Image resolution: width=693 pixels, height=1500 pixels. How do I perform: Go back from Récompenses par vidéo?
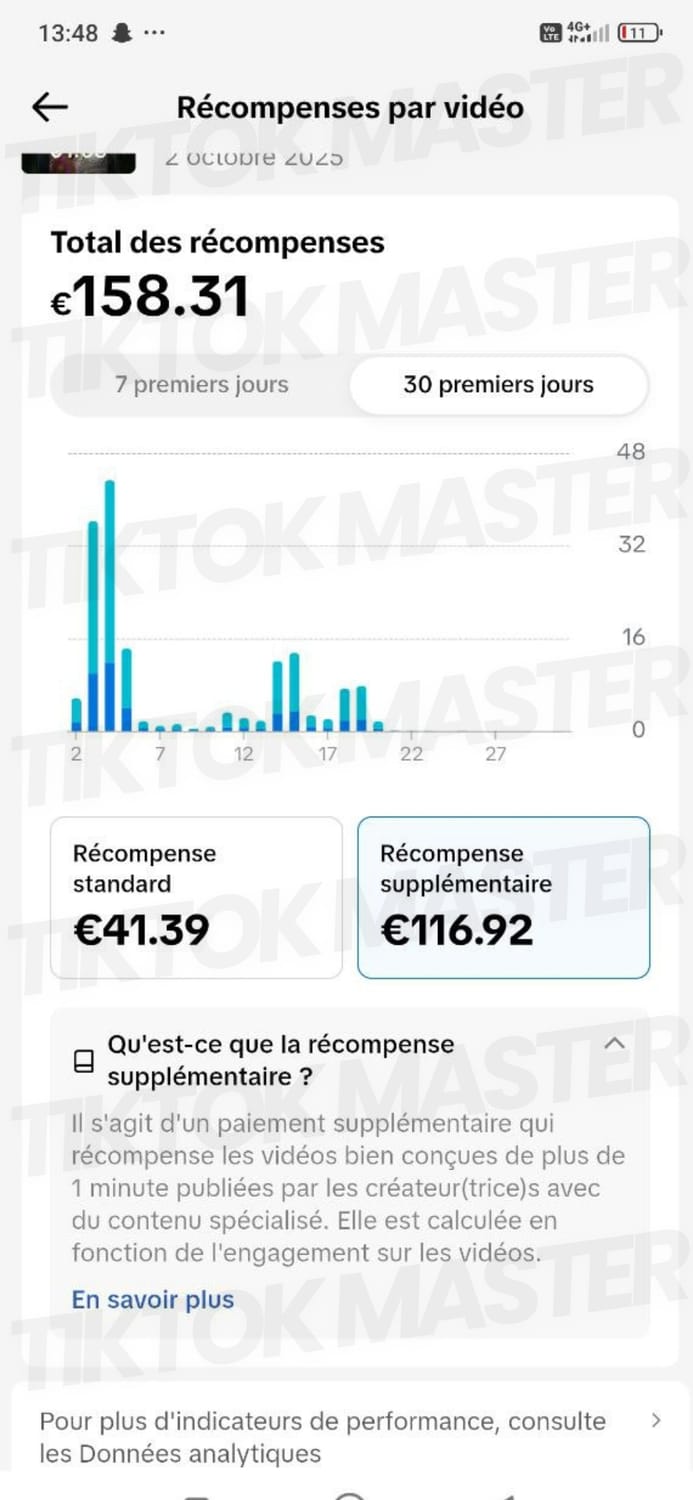(x=50, y=107)
